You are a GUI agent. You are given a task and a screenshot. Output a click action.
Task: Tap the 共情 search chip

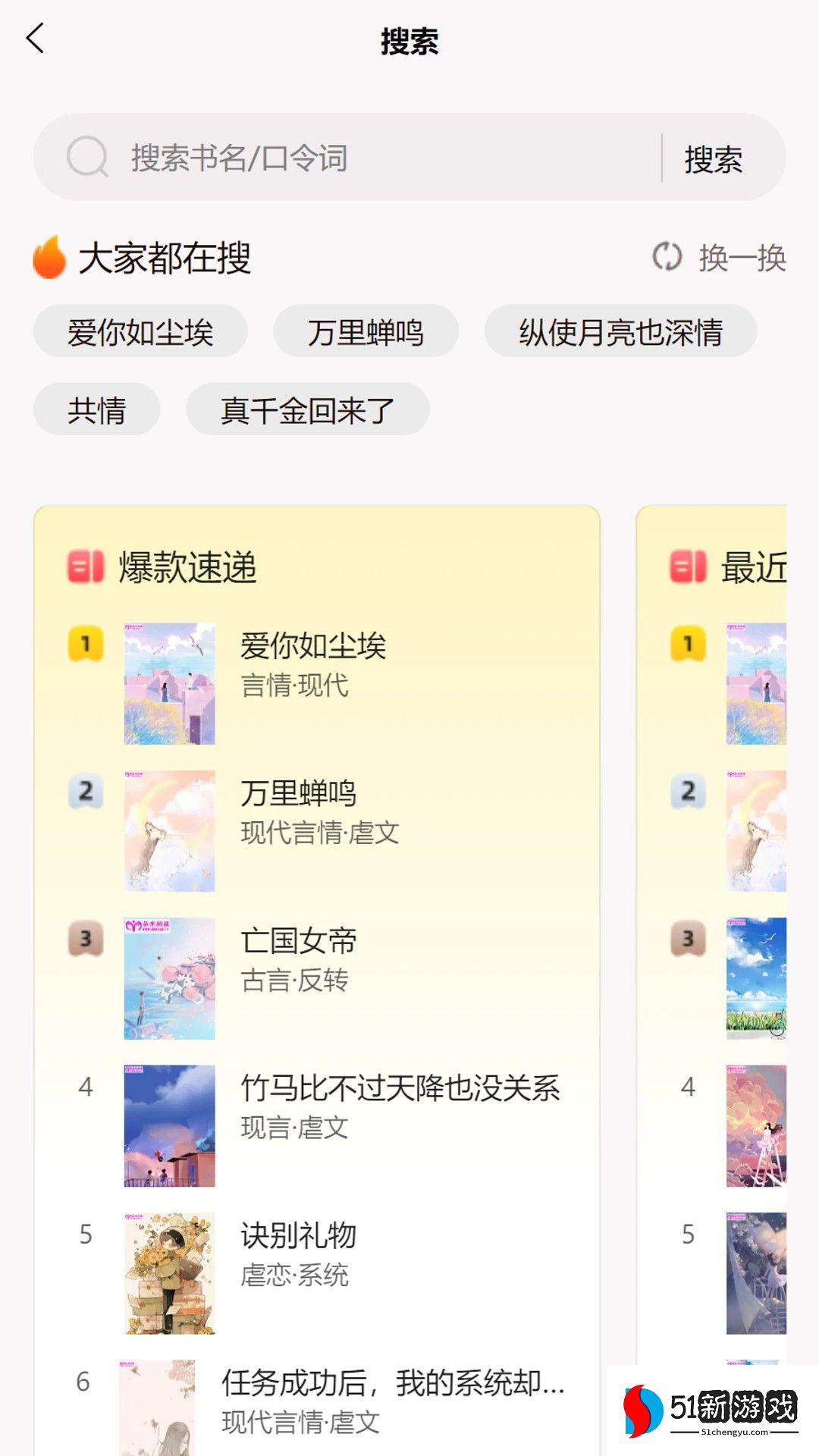point(96,410)
